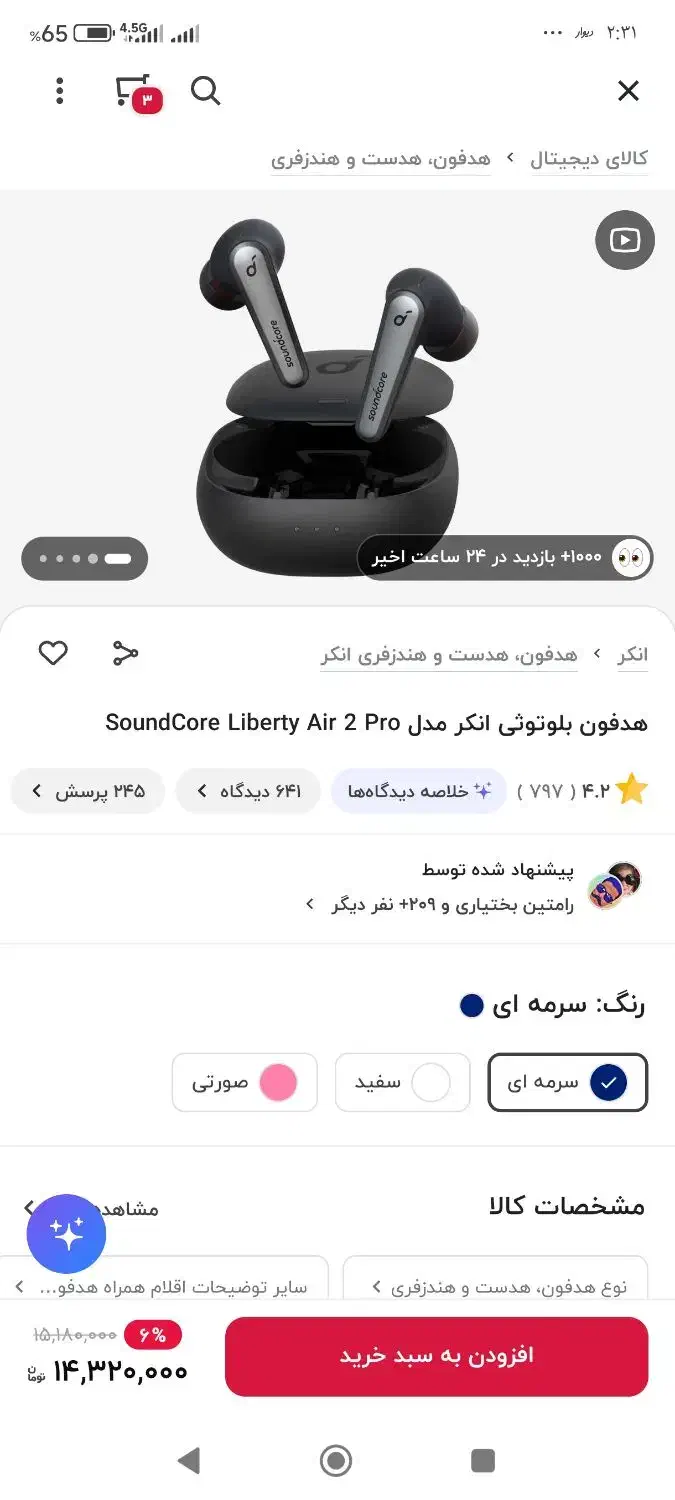Close the product page
675x1500 pixels.
pos(628,91)
